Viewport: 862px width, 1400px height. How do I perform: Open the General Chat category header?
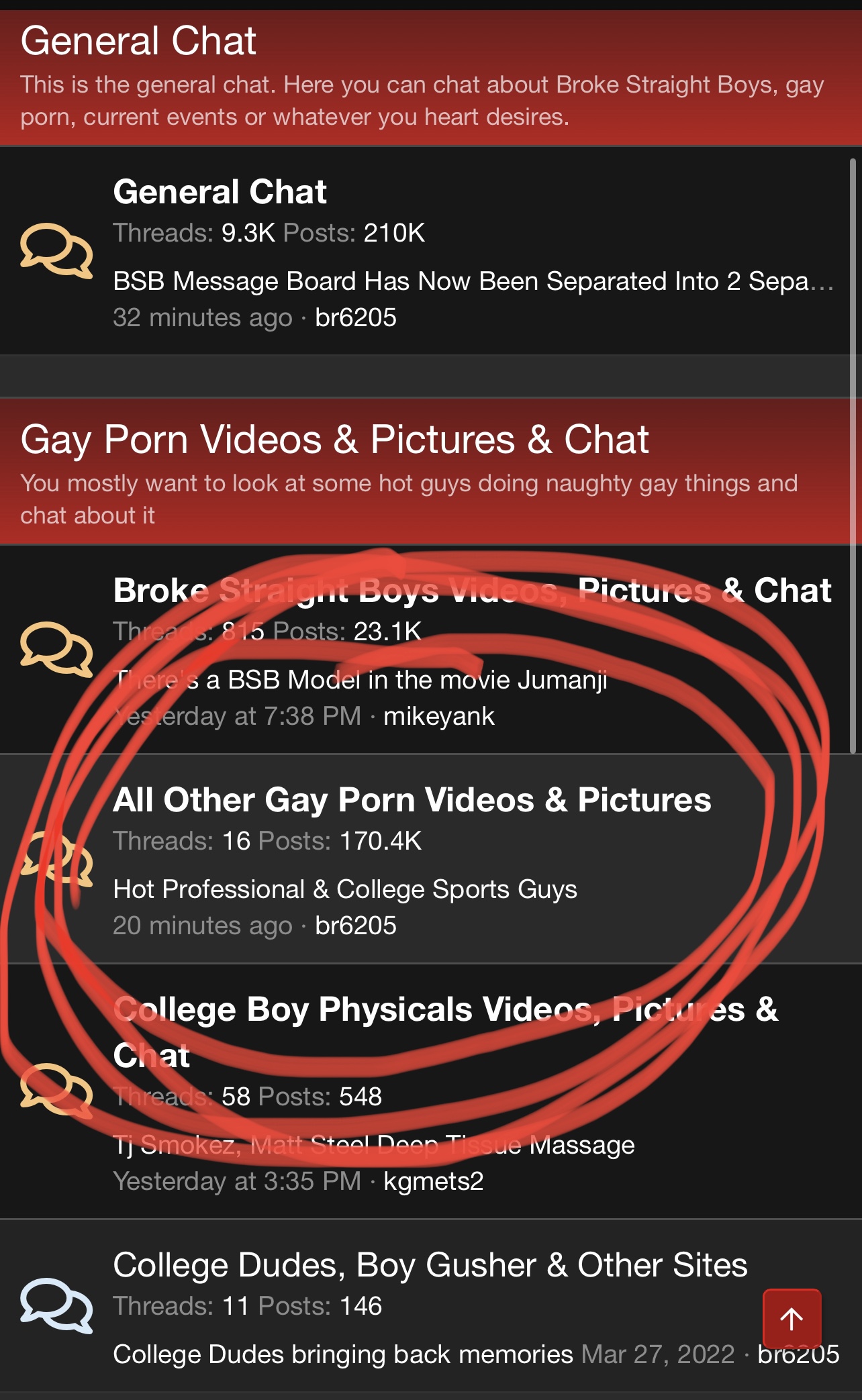(138, 41)
